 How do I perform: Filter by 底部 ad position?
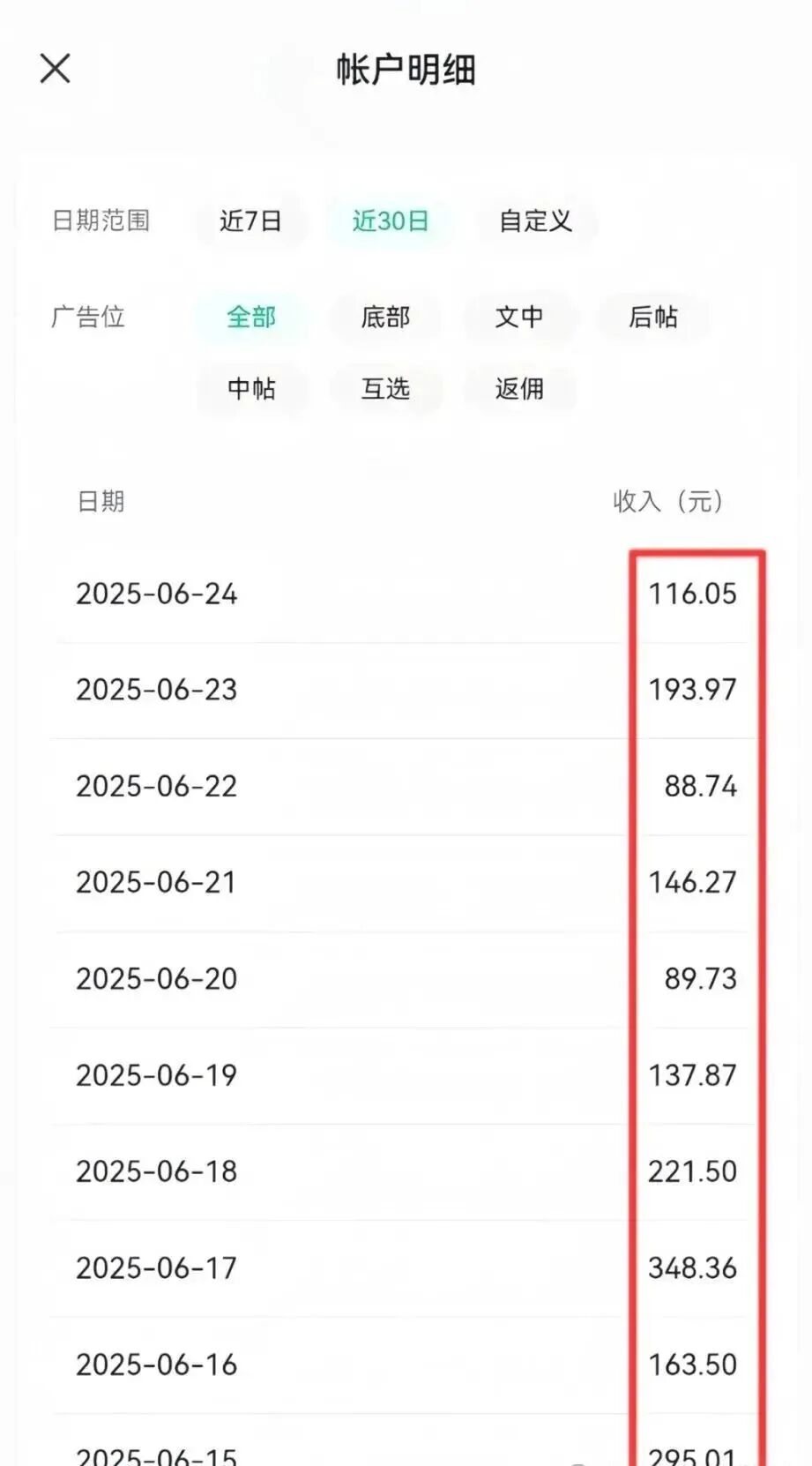(x=385, y=318)
